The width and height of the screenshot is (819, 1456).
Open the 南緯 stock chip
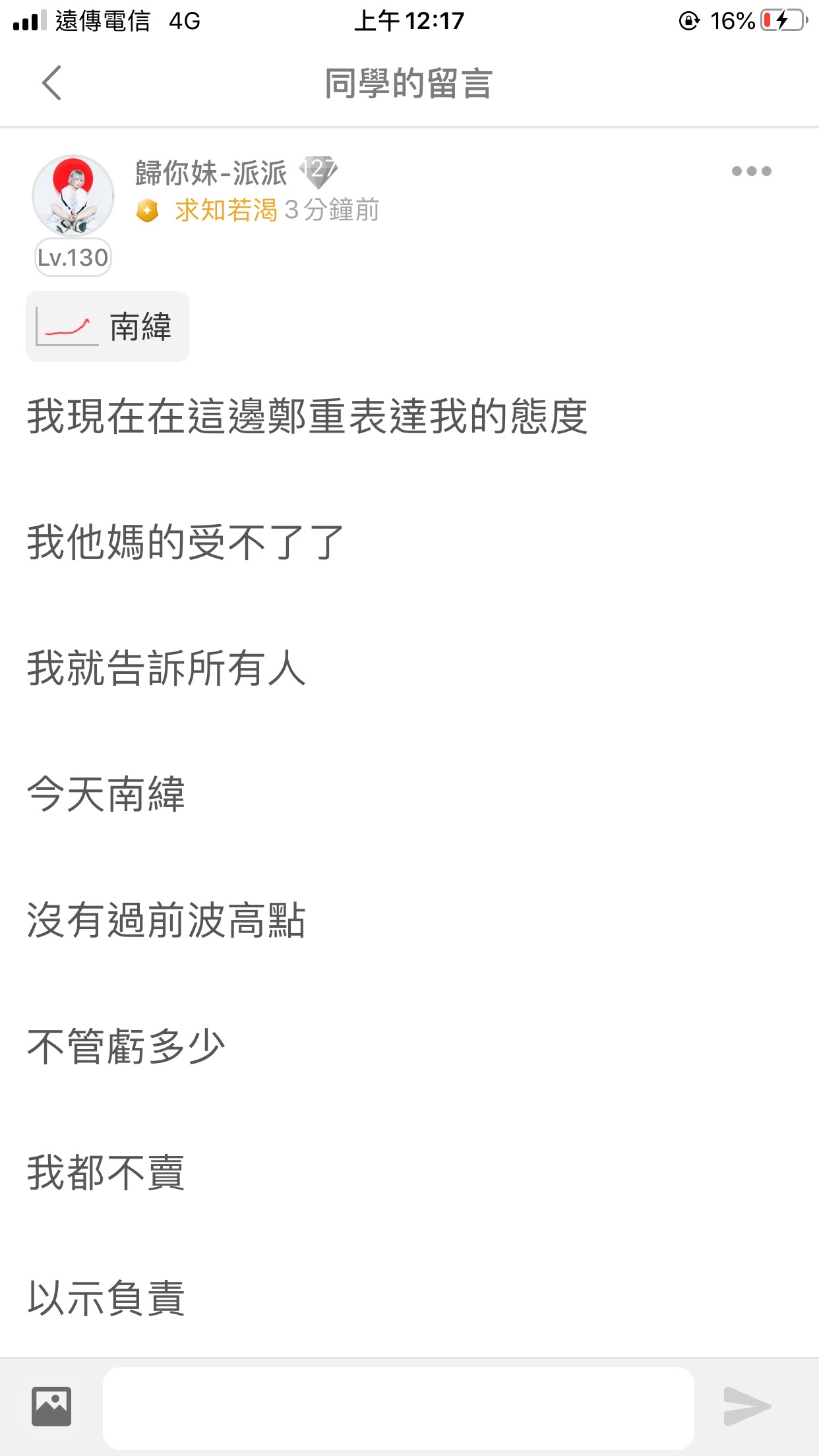click(x=107, y=327)
